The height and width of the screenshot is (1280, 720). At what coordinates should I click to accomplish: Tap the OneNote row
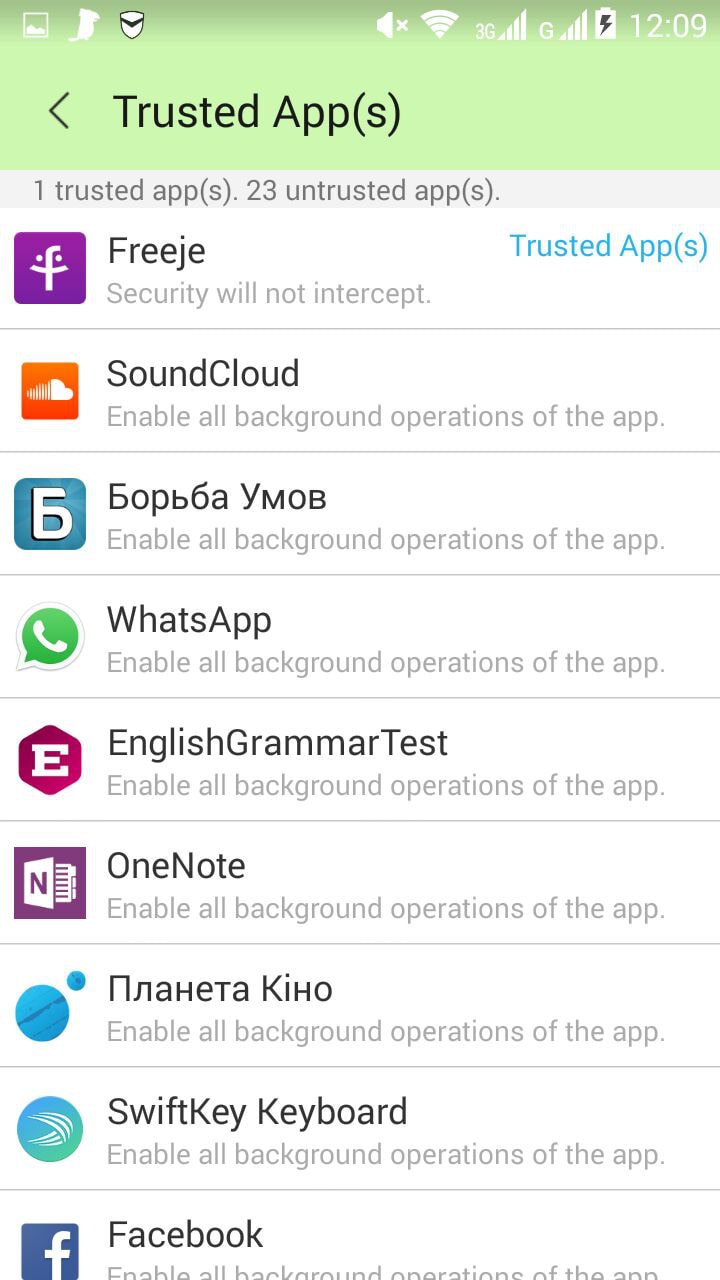(360, 883)
